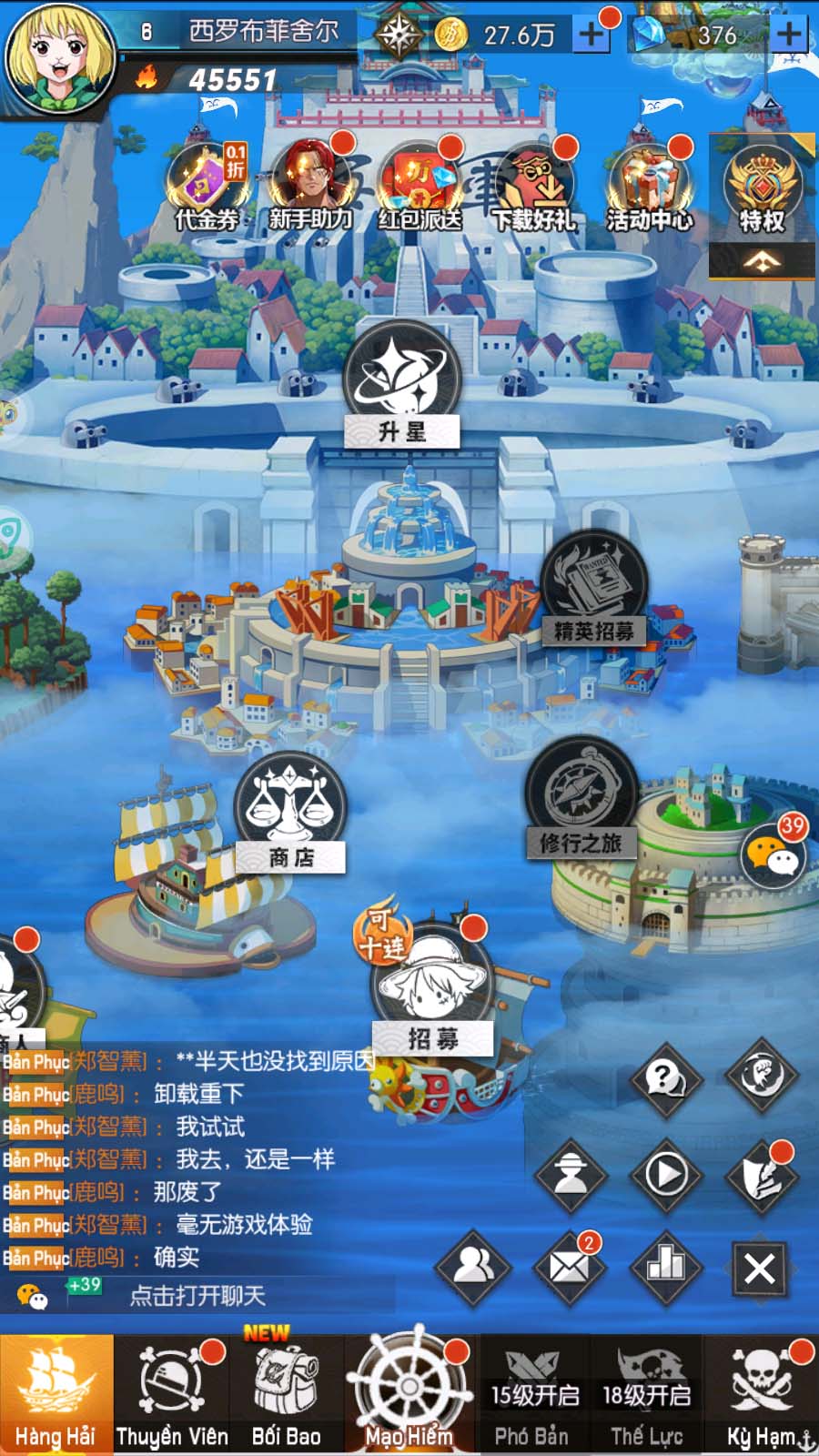This screenshot has height=1456, width=819.
Task: Open the mail envelope with 2 unread
Action: 569,1266
